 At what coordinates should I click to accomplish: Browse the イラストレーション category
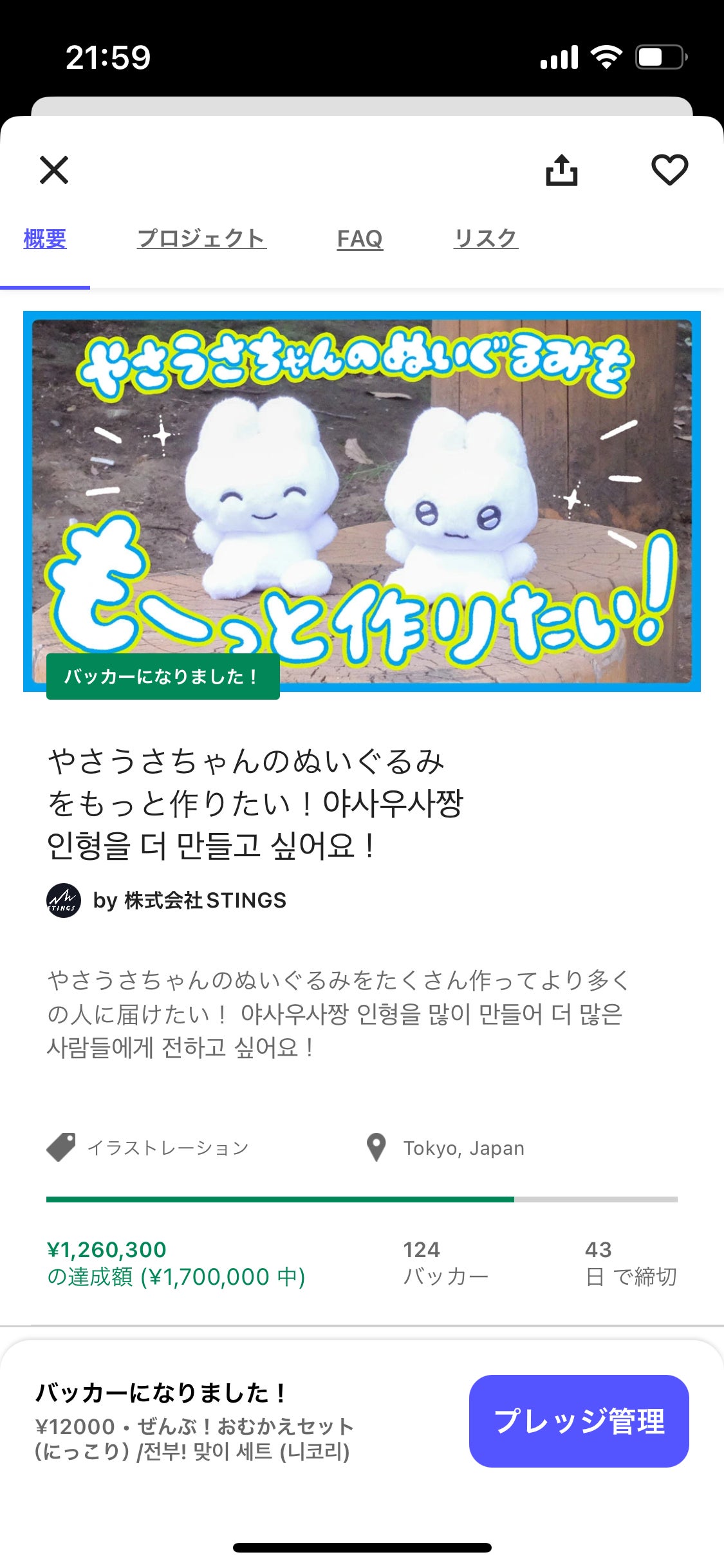167,1148
